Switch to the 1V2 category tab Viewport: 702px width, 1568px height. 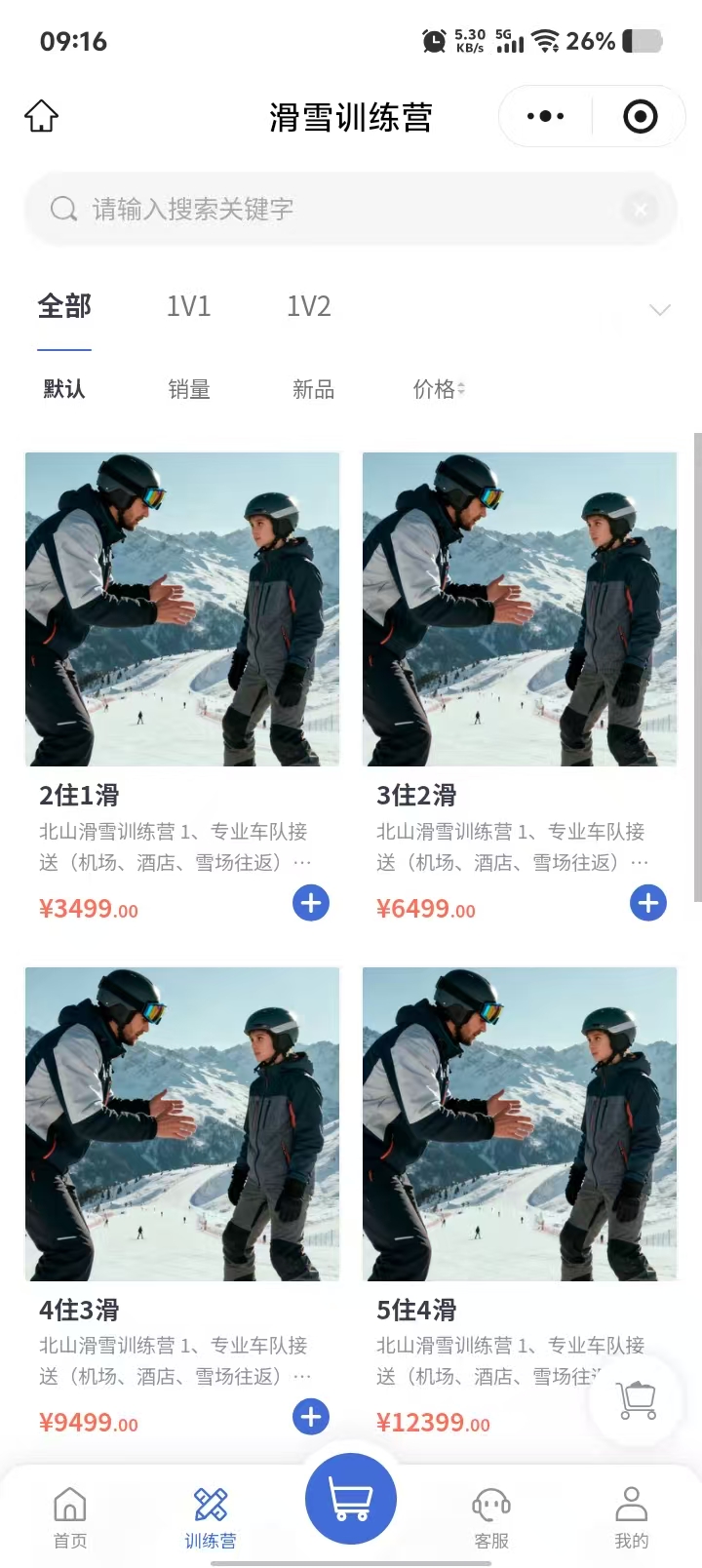tap(308, 307)
